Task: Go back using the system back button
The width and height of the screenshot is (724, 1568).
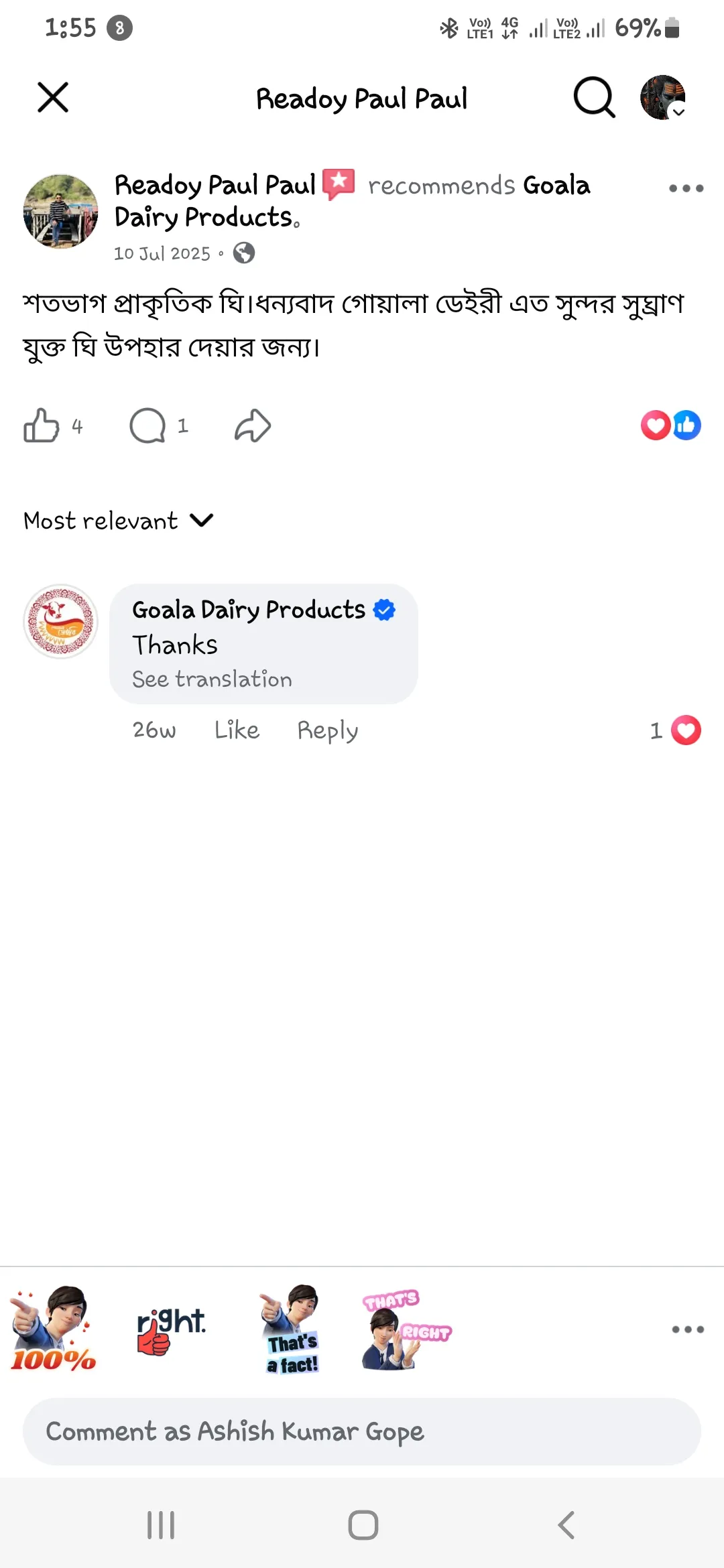Action: [x=566, y=1525]
